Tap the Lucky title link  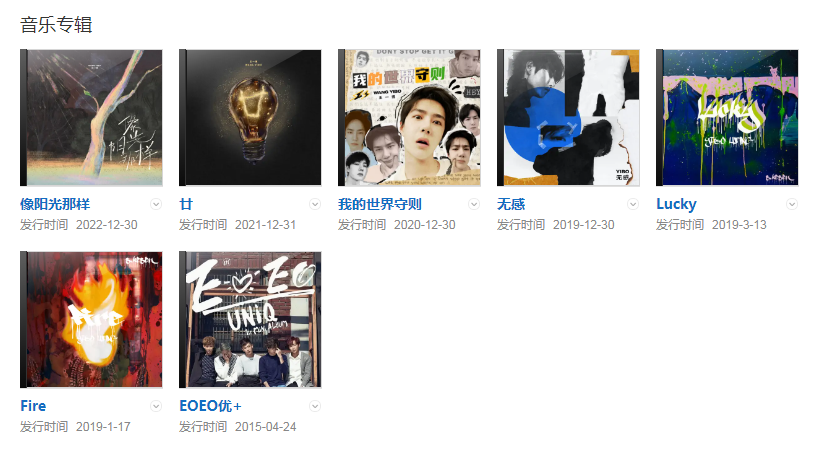coord(676,204)
